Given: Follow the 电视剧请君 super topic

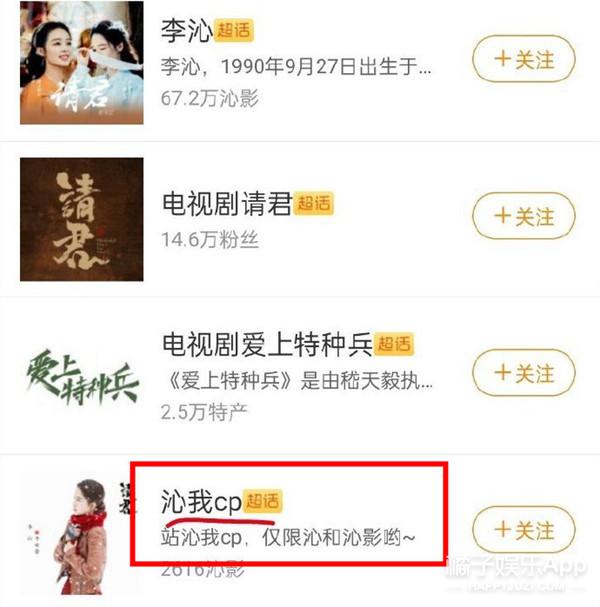Looking at the screenshot, I should click(x=524, y=217).
